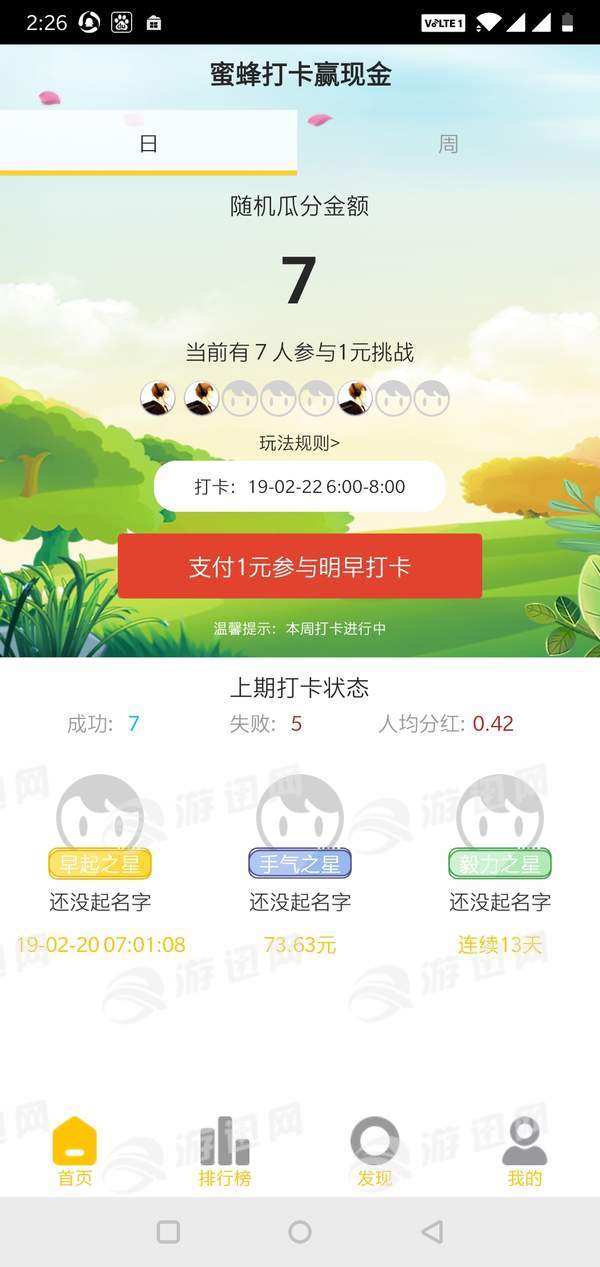600x1267 pixels.
Task: View the 毅力之星 user avatar
Action: point(500,814)
